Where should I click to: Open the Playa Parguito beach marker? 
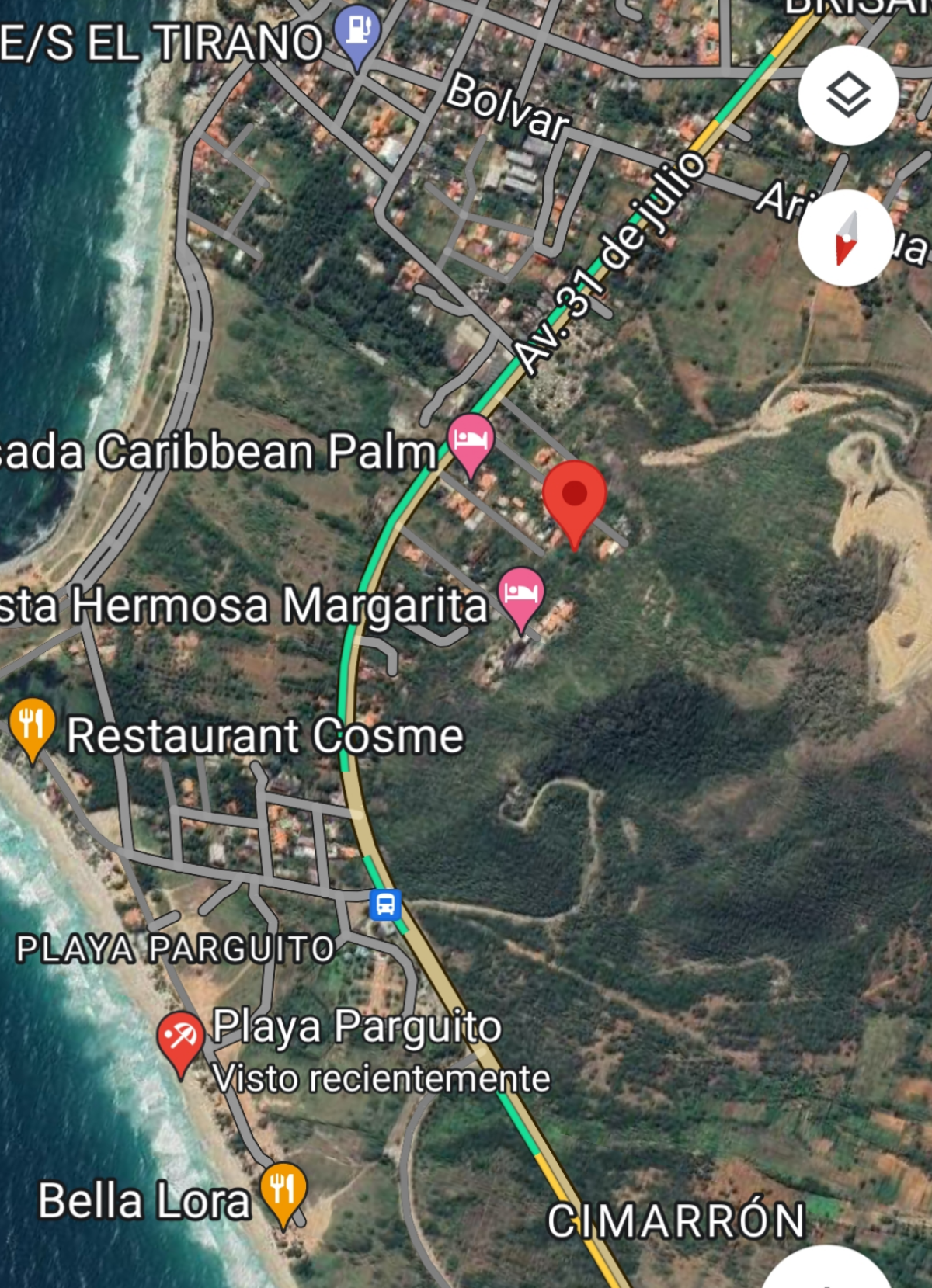click(x=181, y=1038)
